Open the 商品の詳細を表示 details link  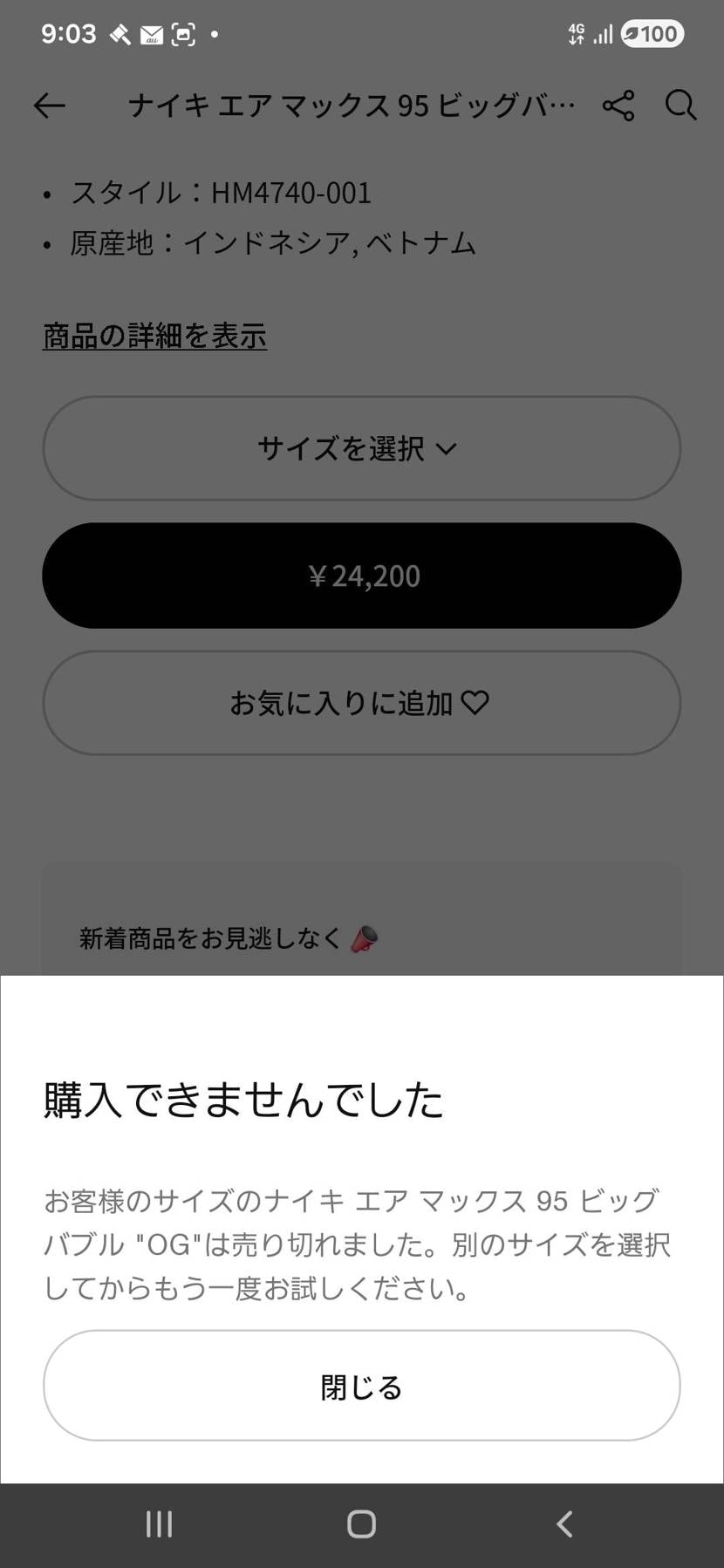click(x=155, y=336)
